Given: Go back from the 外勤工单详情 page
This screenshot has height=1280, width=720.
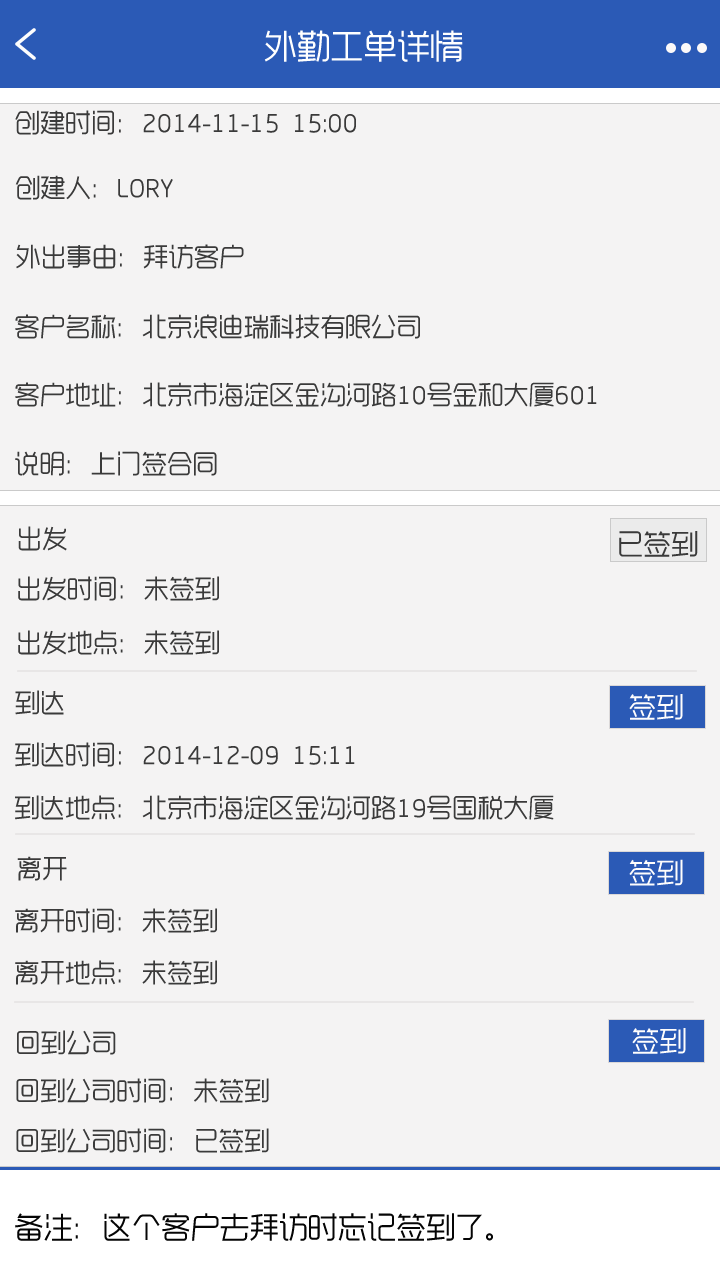Looking at the screenshot, I should [27, 45].
